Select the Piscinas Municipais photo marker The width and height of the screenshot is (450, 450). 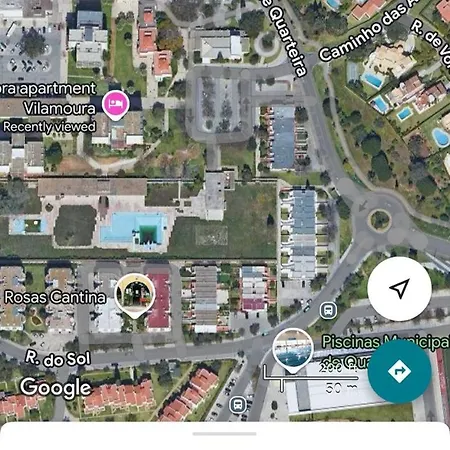coord(293,350)
